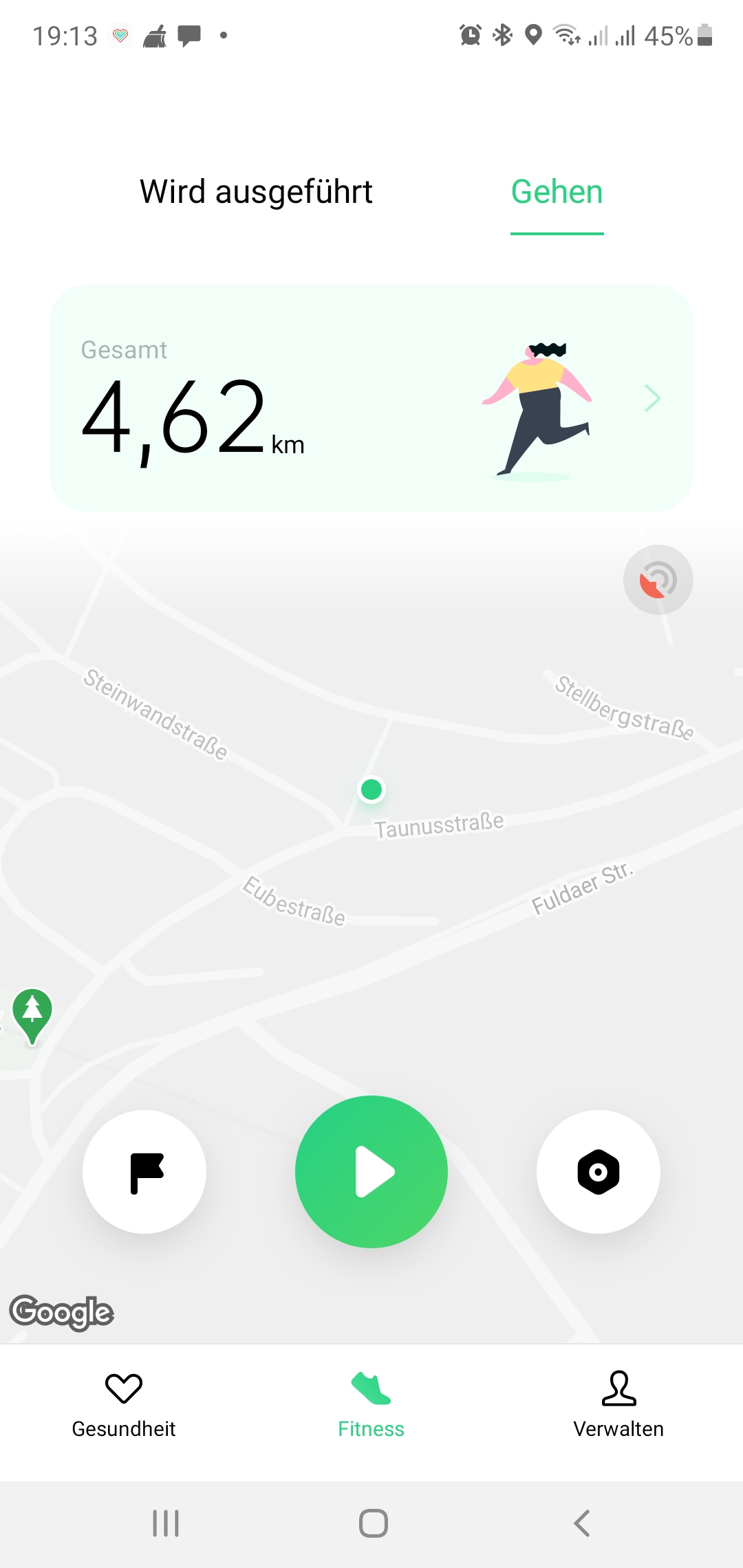Tap the green park marker on map
This screenshot has height=1568, width=743.
32,1014
